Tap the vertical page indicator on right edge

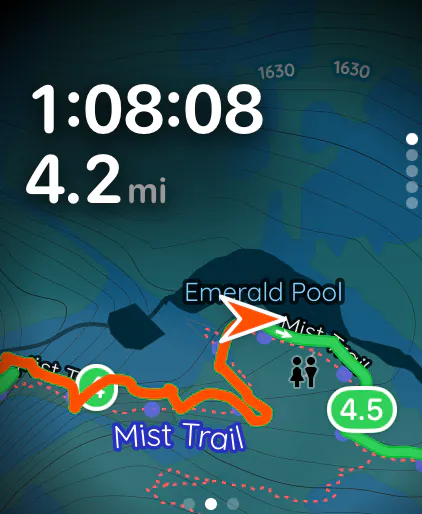[412, 171]
